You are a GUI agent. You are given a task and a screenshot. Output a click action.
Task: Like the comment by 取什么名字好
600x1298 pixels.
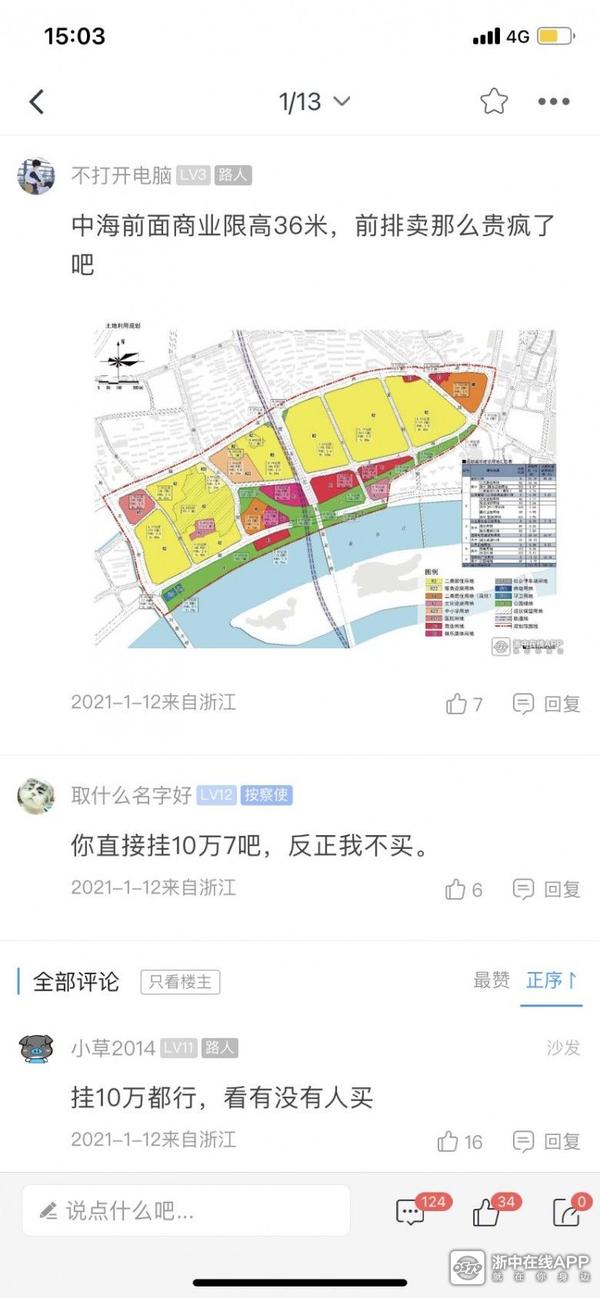464,888
